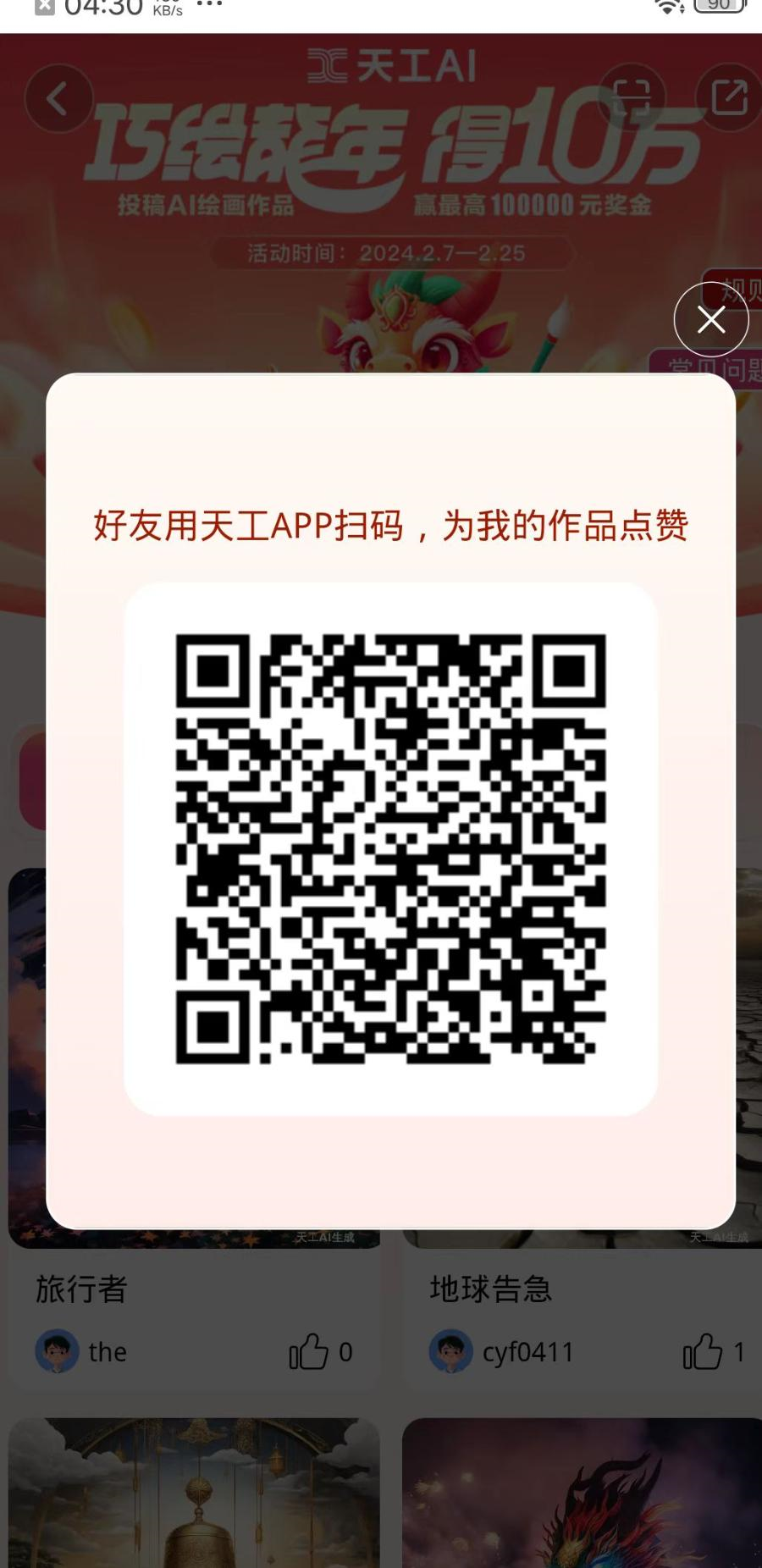This screenshot has height=1568, width=762.
Task: Like the 旅行者 artwork
Action: point(309,1351)
